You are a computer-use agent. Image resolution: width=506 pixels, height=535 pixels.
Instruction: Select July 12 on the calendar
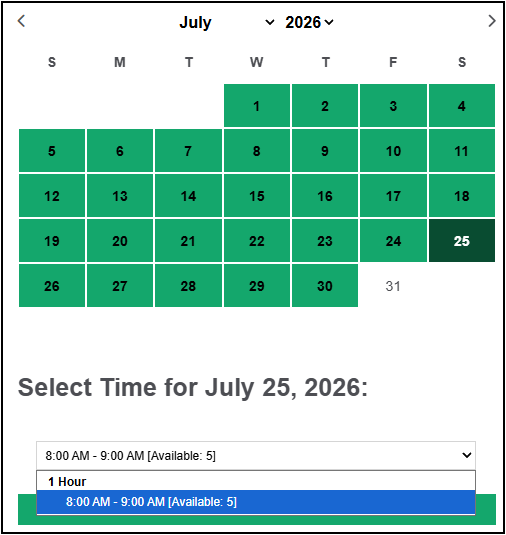(x=52, y=196)
